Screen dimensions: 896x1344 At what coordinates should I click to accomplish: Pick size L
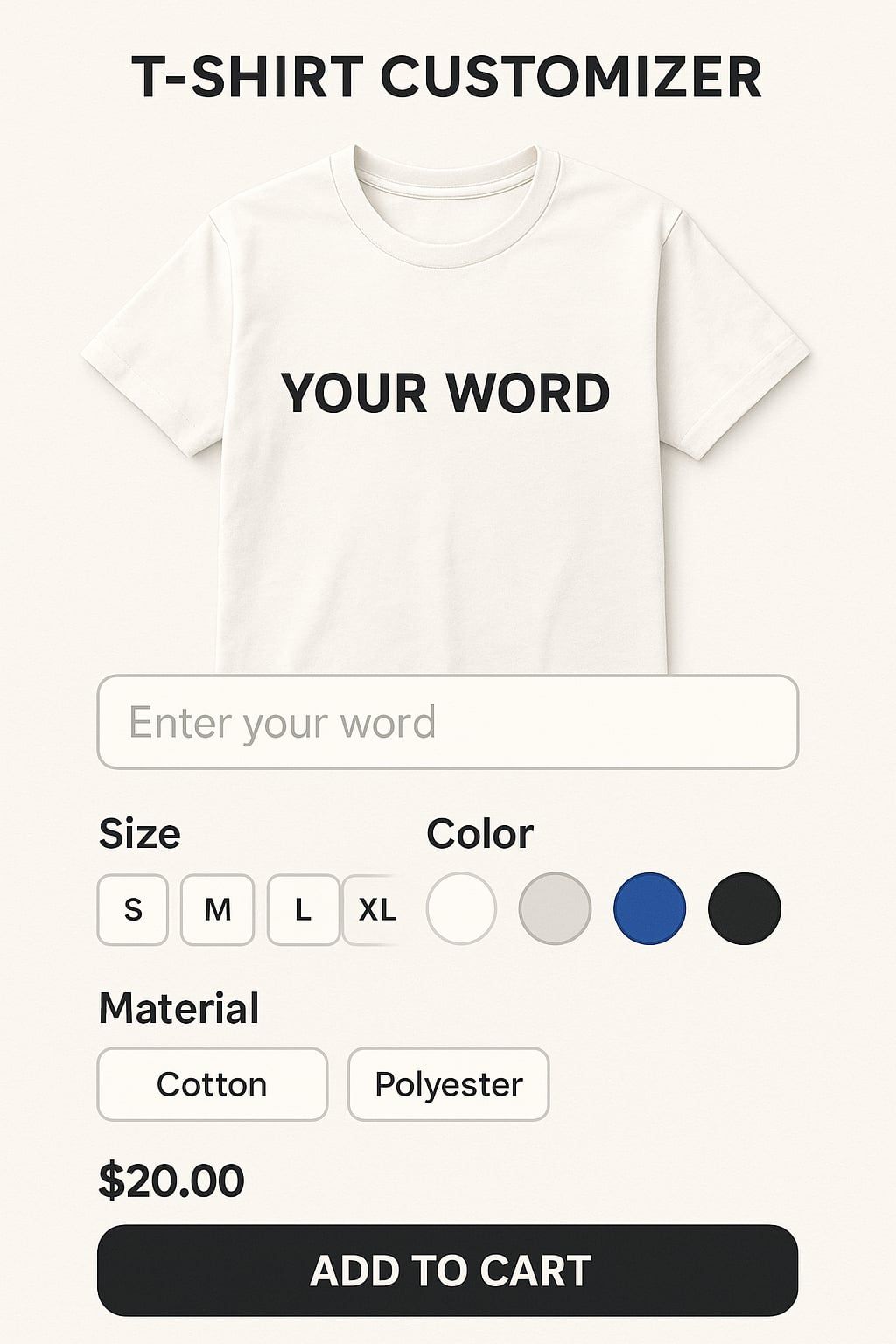point(303,909)
